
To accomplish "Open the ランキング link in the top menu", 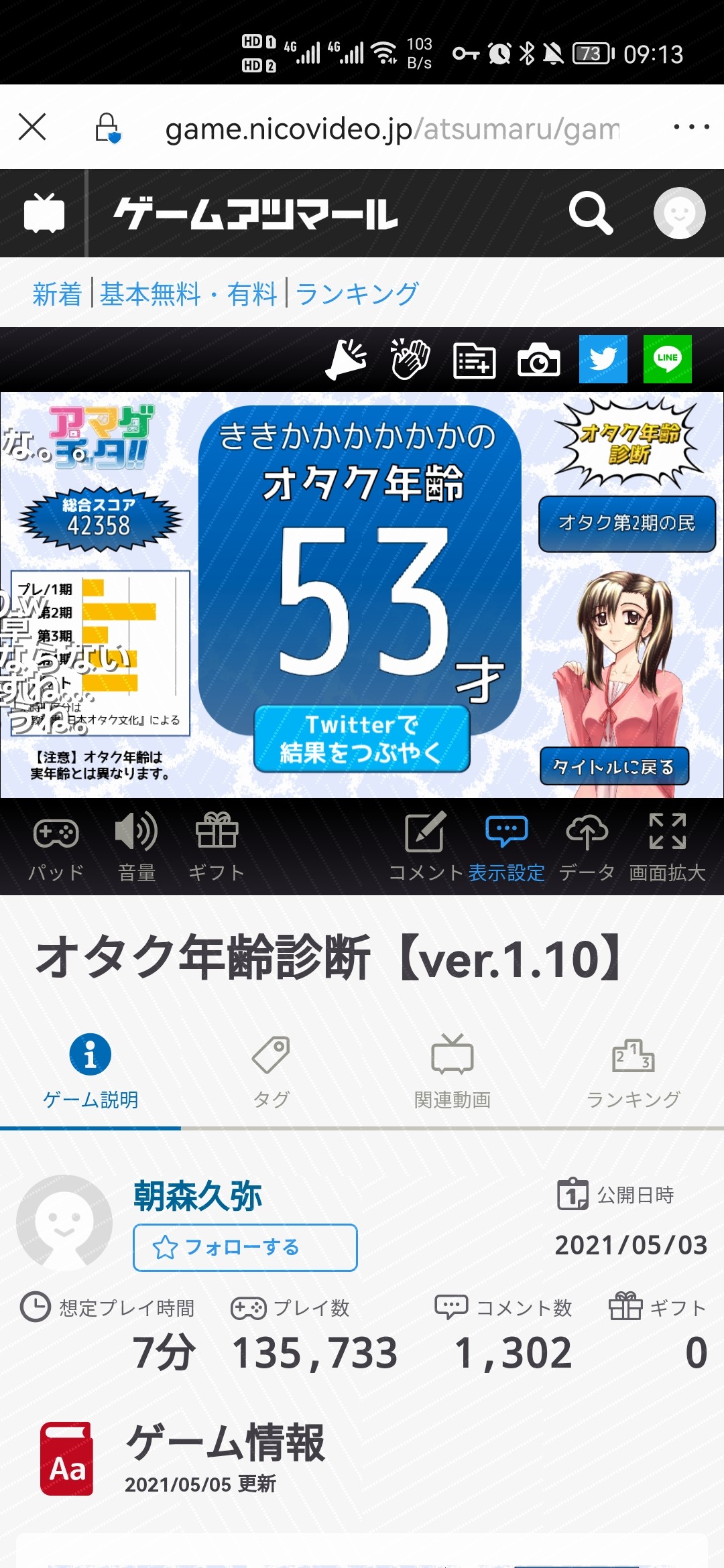I will point(357,293).
